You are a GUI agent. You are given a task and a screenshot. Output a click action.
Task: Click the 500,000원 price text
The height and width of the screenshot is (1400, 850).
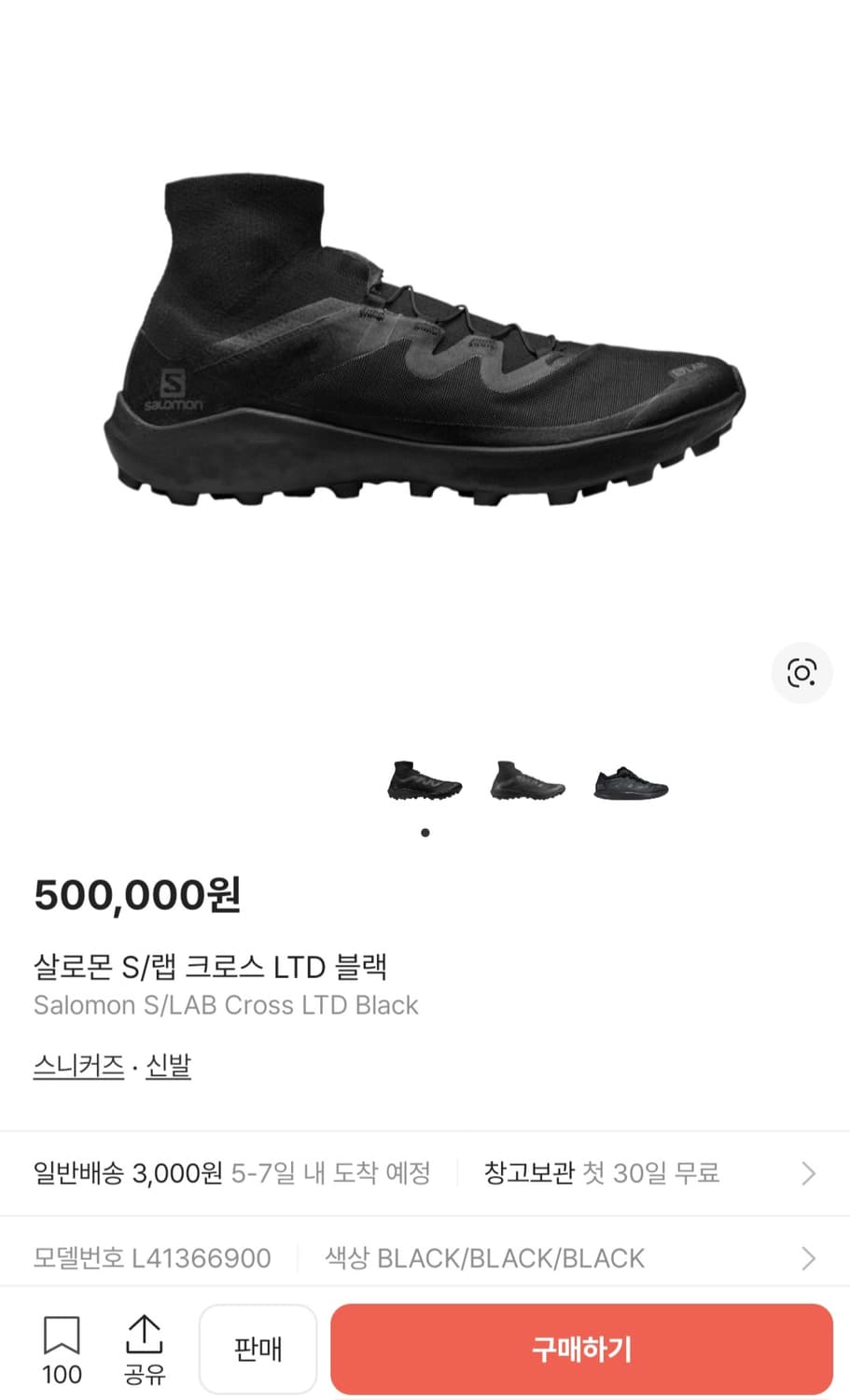[136, 896]
